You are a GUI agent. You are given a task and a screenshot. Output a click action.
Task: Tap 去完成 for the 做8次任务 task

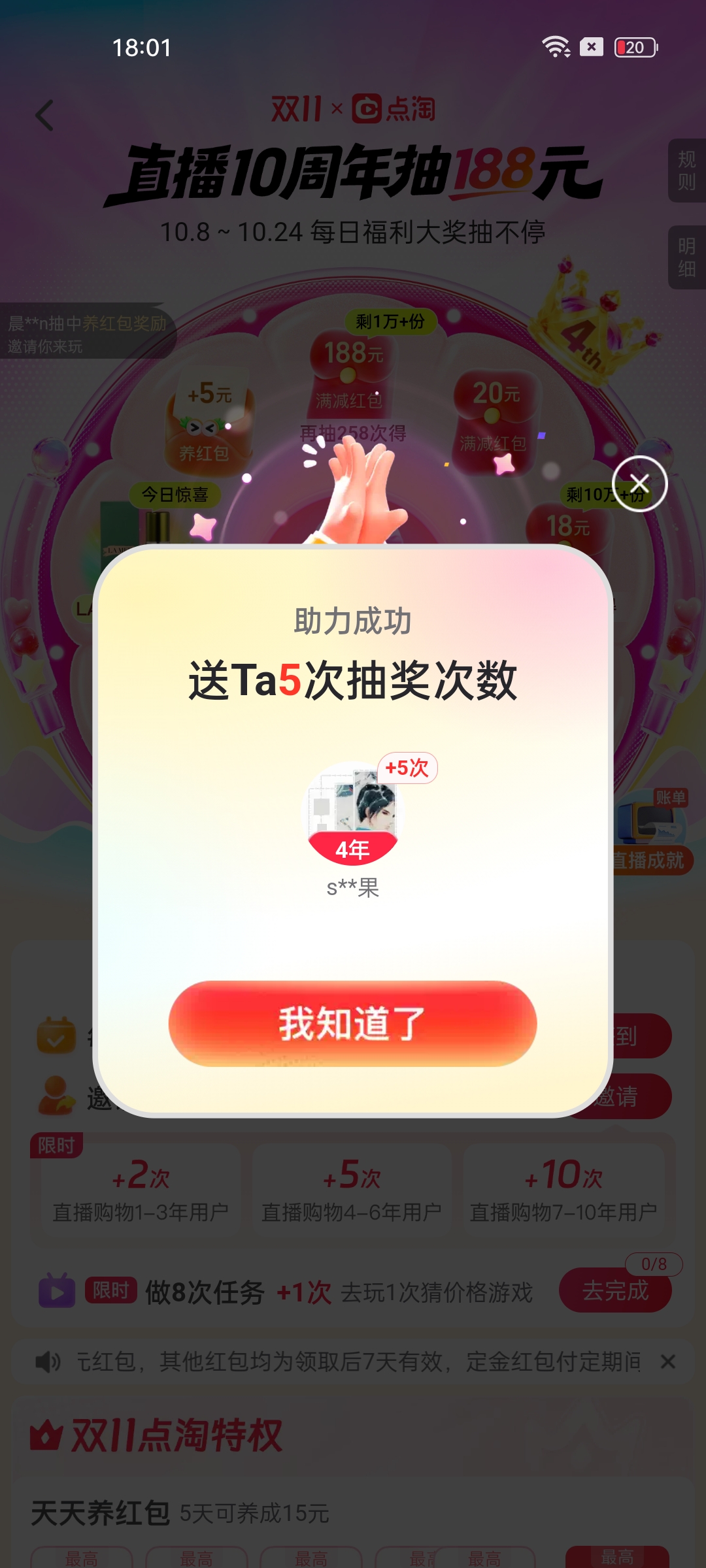(x=615, y=1291)
